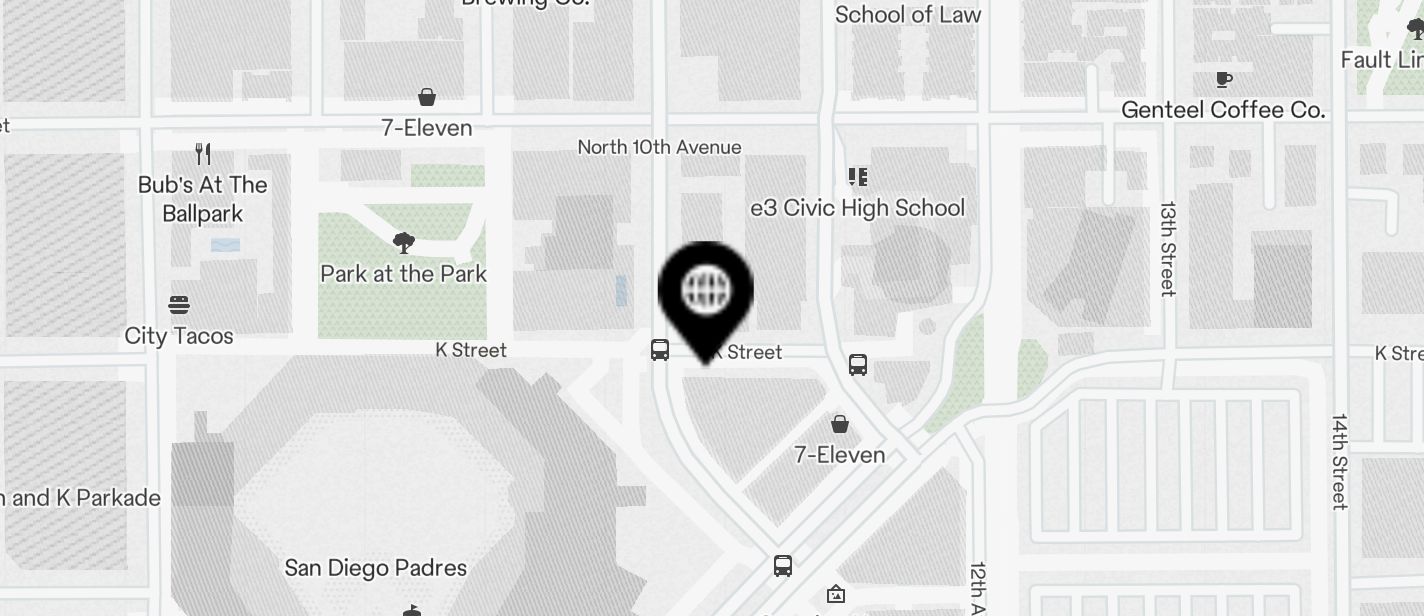Tap the City Tacos place marker

pyautogui.click(x=179, y=305)
